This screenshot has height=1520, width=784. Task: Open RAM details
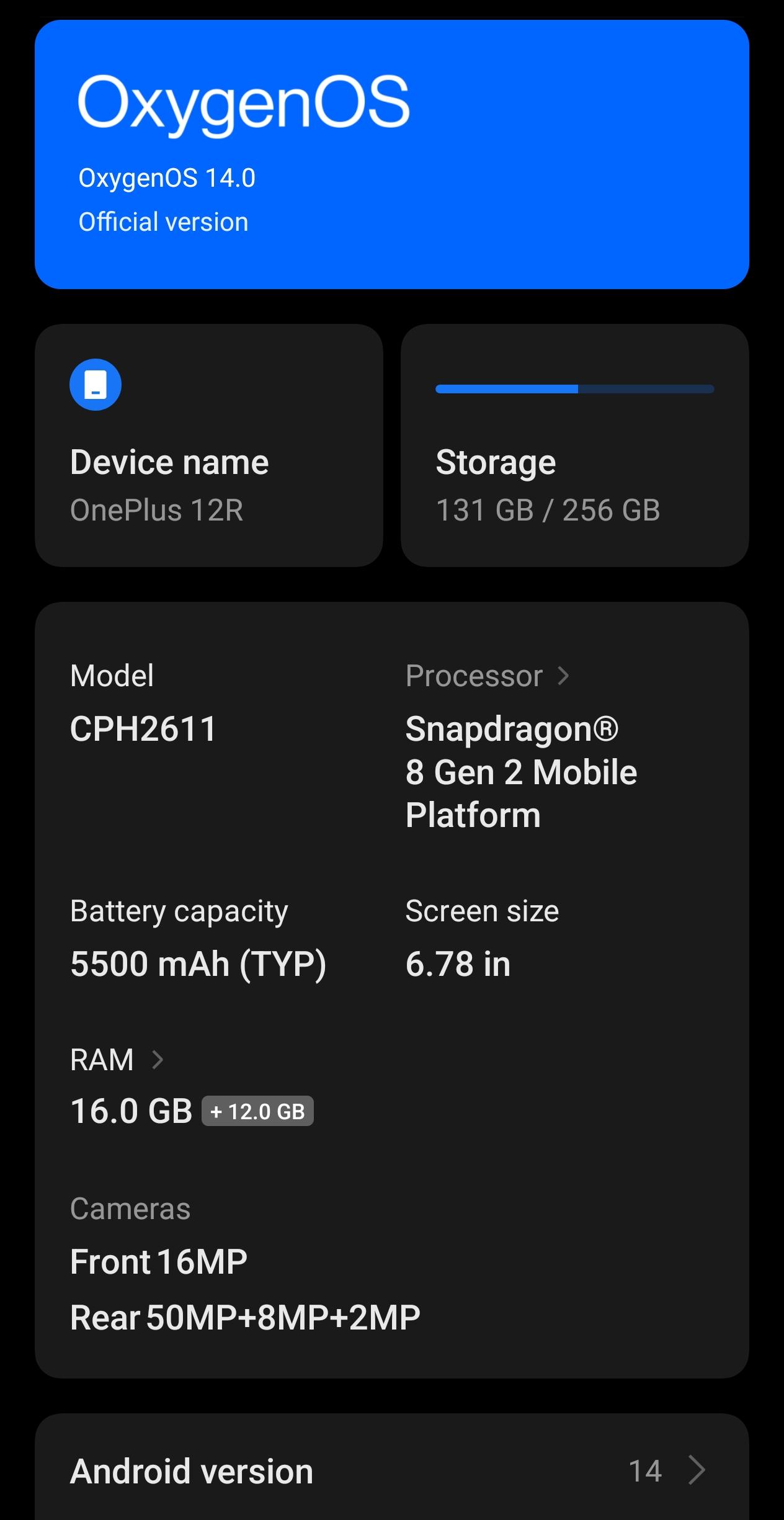pyautogui.click(x=117, y=1060)
